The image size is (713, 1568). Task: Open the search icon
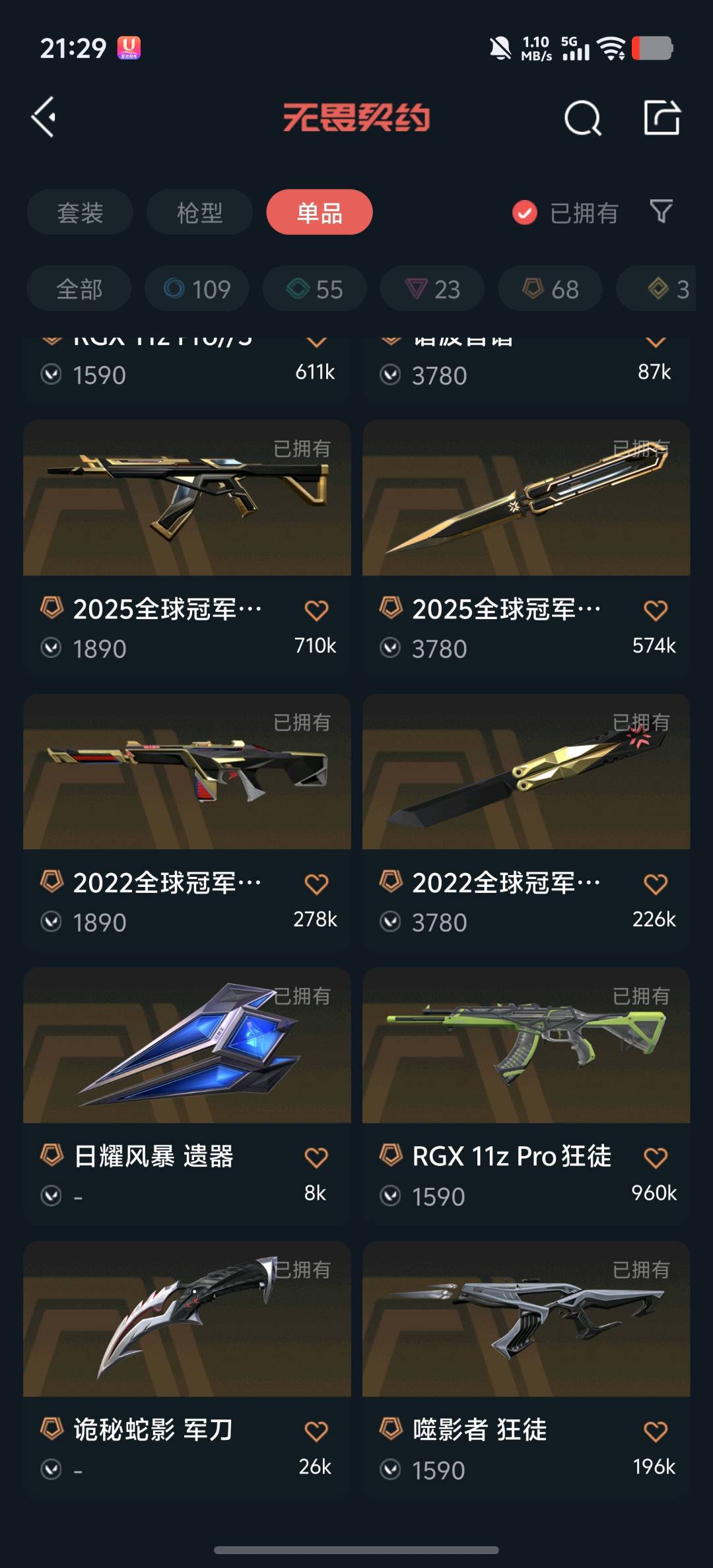[x=582, y=119]
